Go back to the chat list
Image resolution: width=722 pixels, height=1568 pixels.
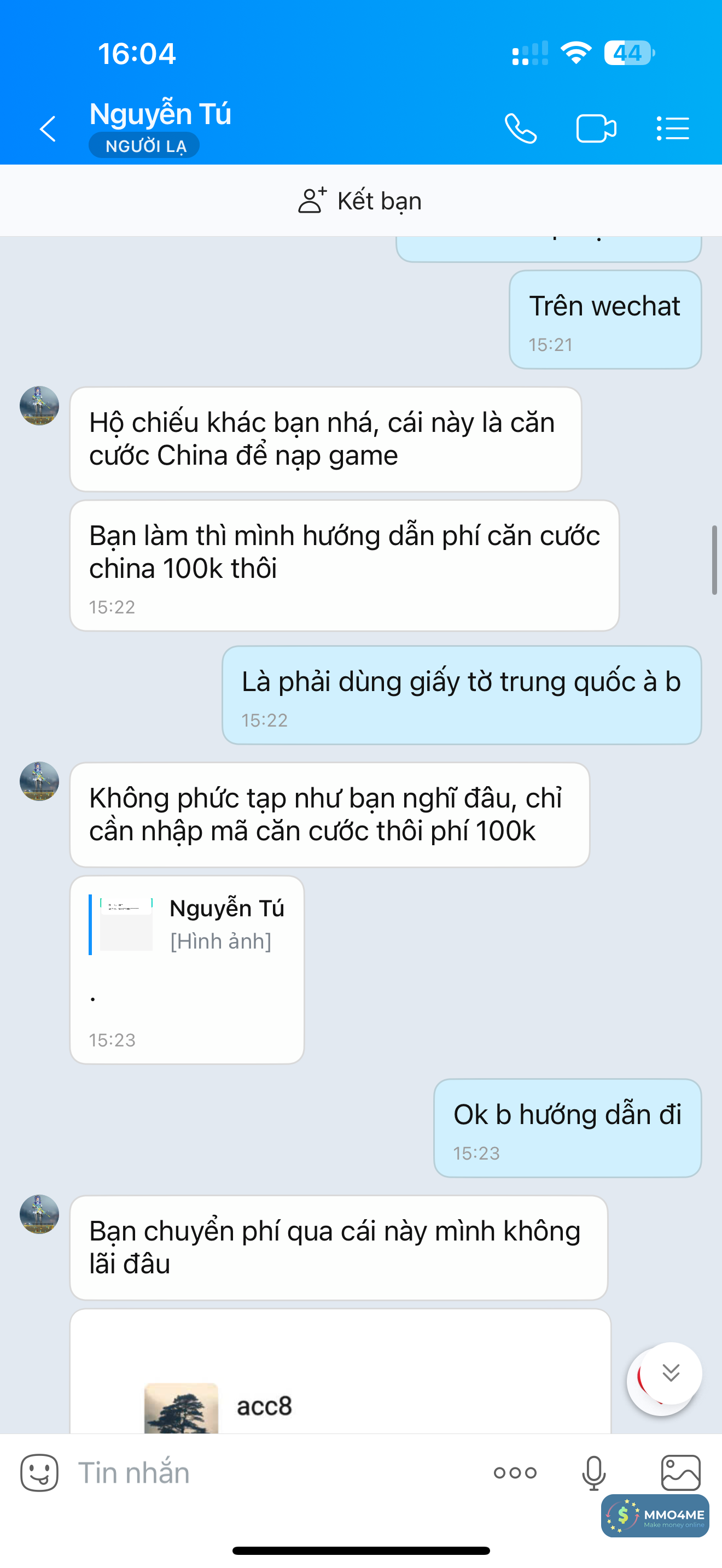click(48, 128)
